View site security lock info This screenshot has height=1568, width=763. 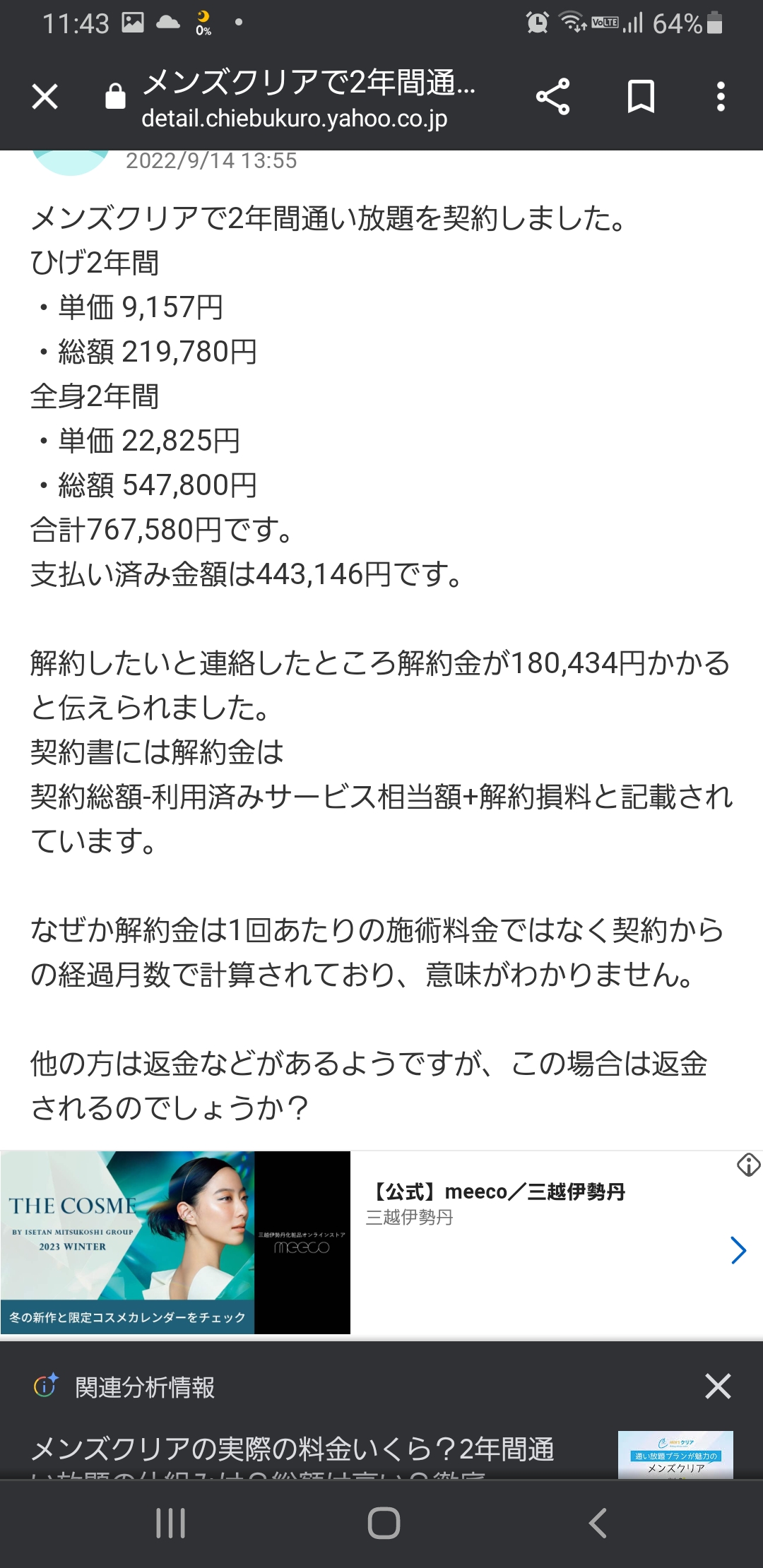[x=115, y=96]
